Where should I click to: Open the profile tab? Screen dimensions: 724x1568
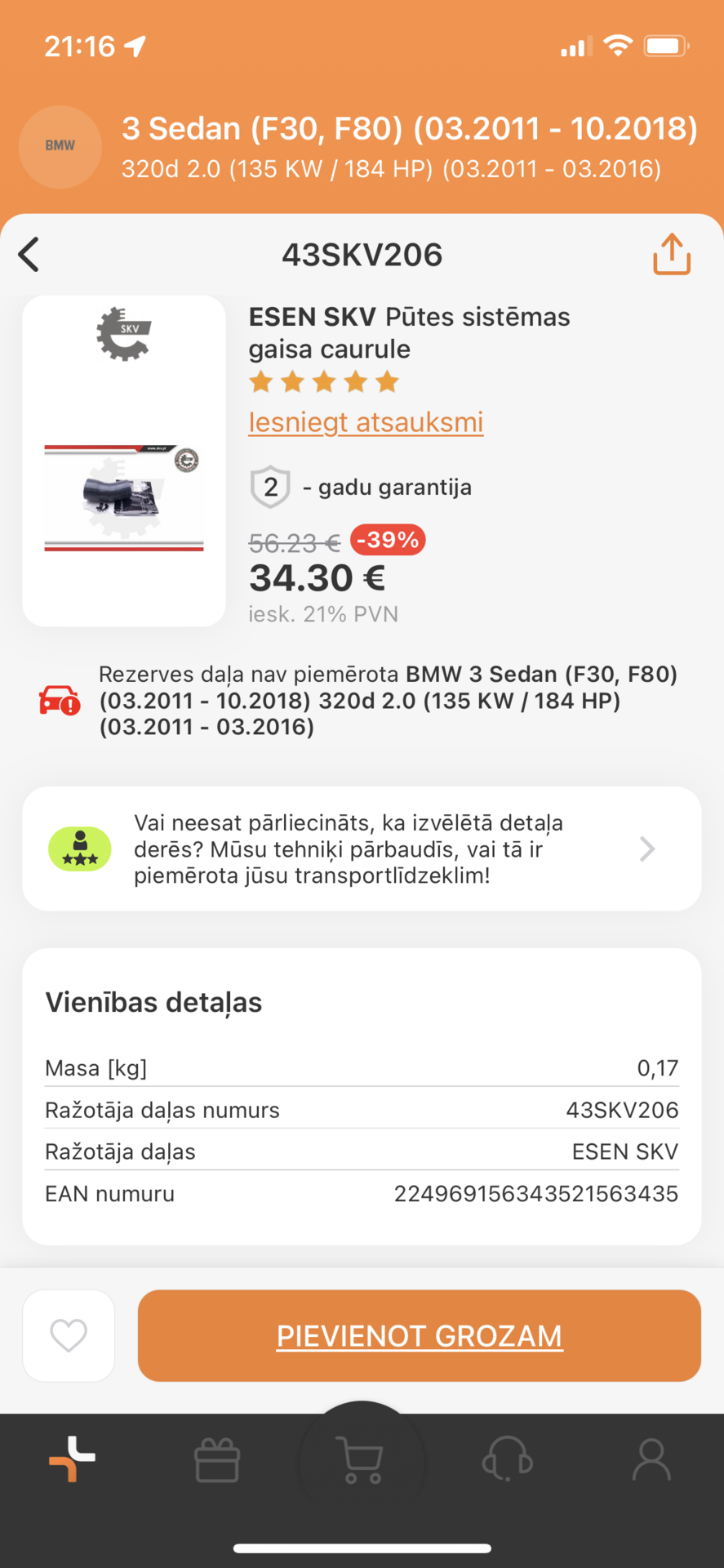651,1459
